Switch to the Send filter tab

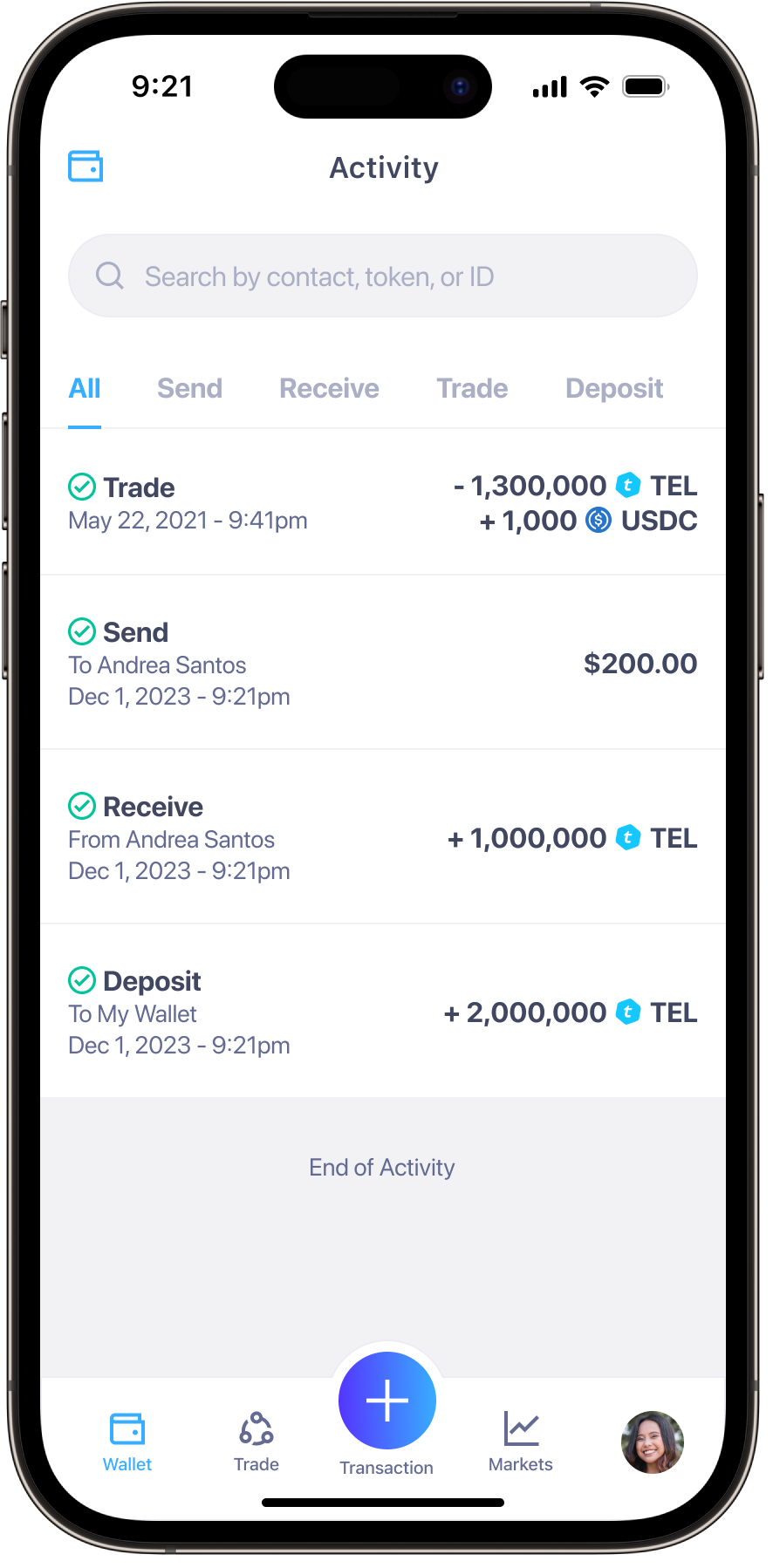189,389
